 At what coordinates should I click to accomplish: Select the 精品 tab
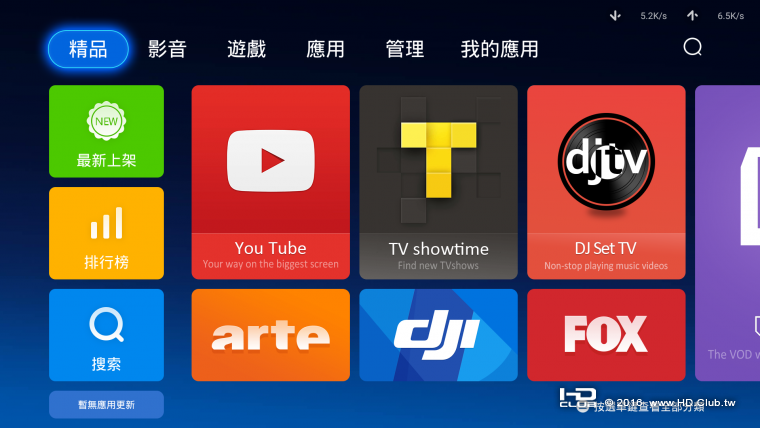click(88, 49)
